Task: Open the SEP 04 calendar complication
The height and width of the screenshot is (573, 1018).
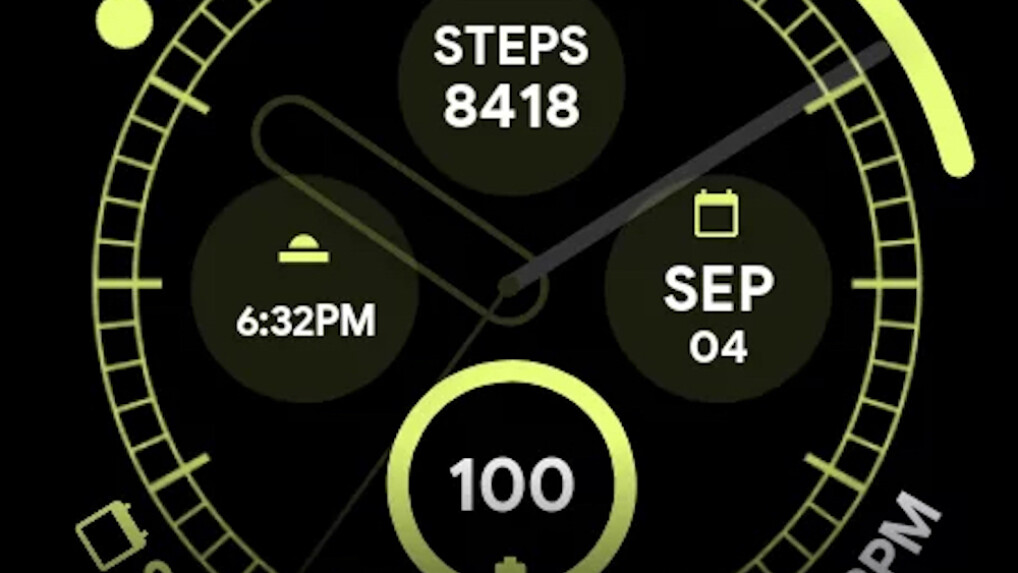Action: 718,290
